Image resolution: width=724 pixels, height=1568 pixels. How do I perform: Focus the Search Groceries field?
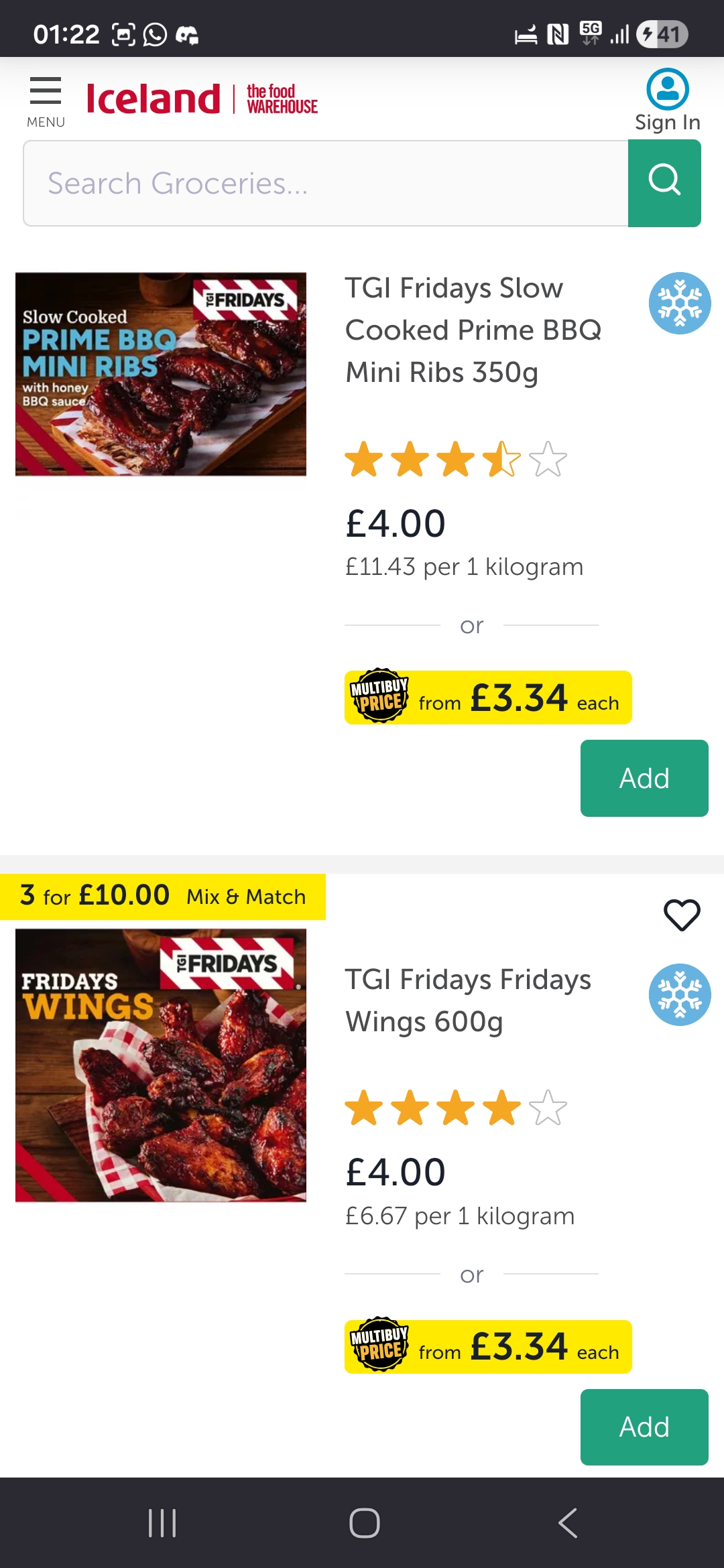(326, 184)
